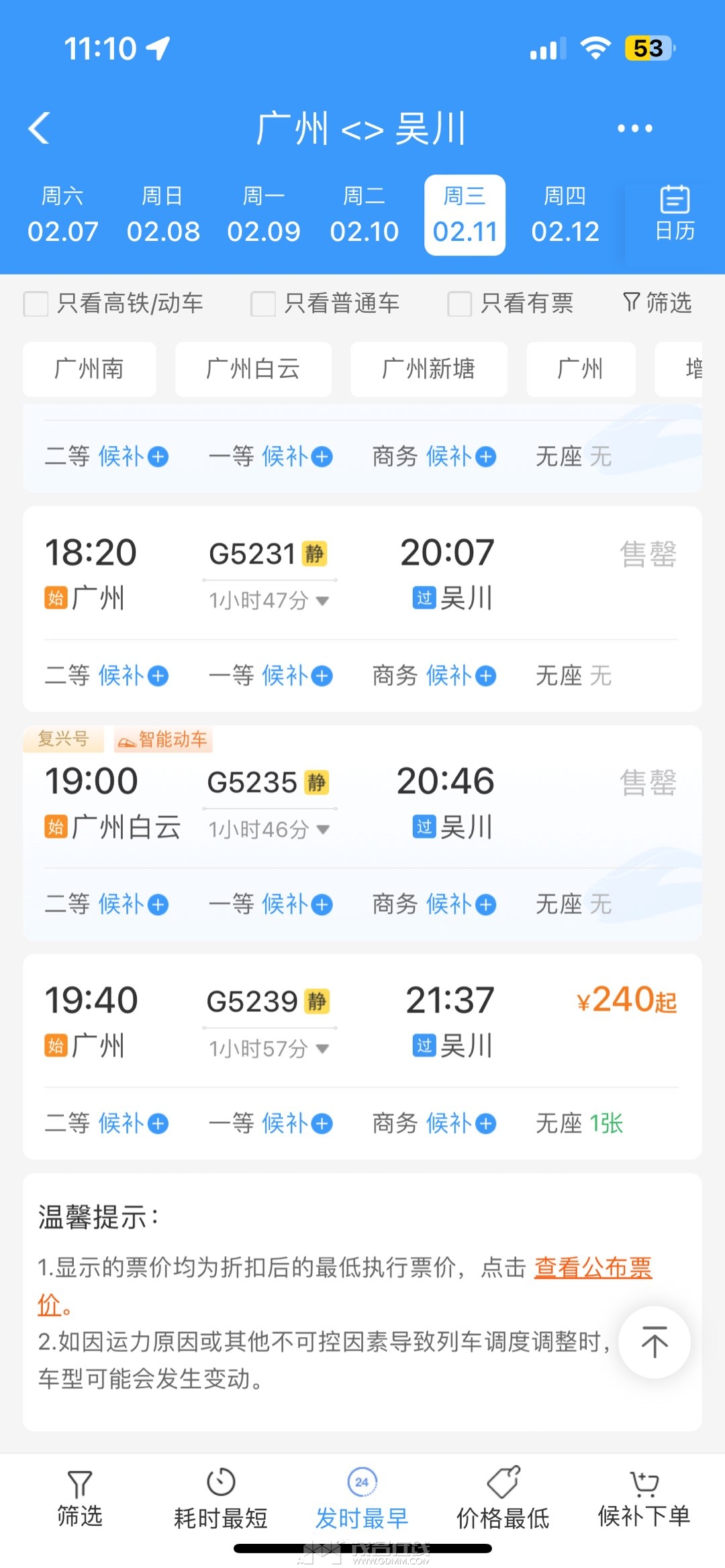Select the 广州新塘 station chip
This screenshot has width=725, height=1568.
[428, 369]
